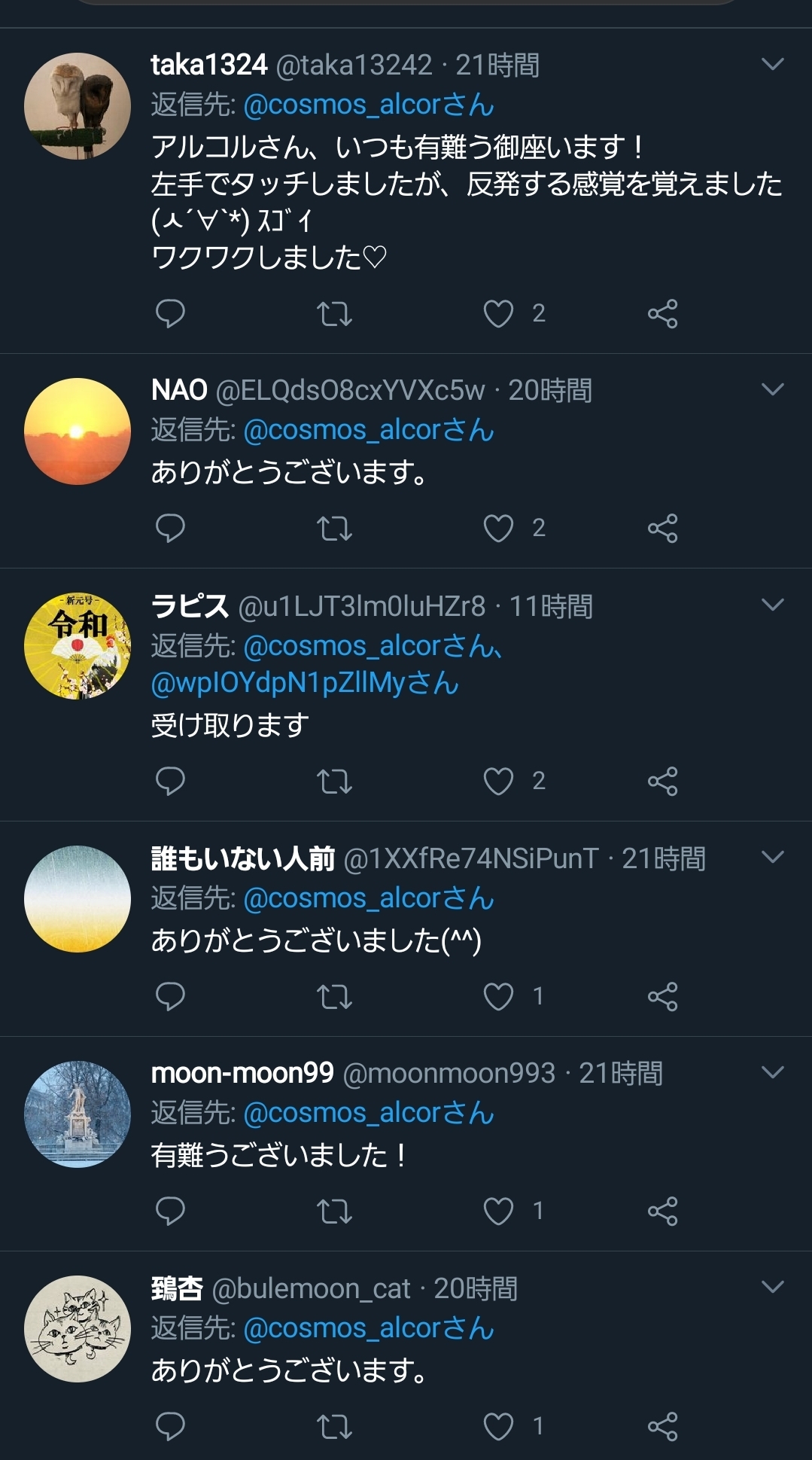Reply to 鵄杏's tweet
Screen dimensions: 812x1460
(x=170, y=1426)
